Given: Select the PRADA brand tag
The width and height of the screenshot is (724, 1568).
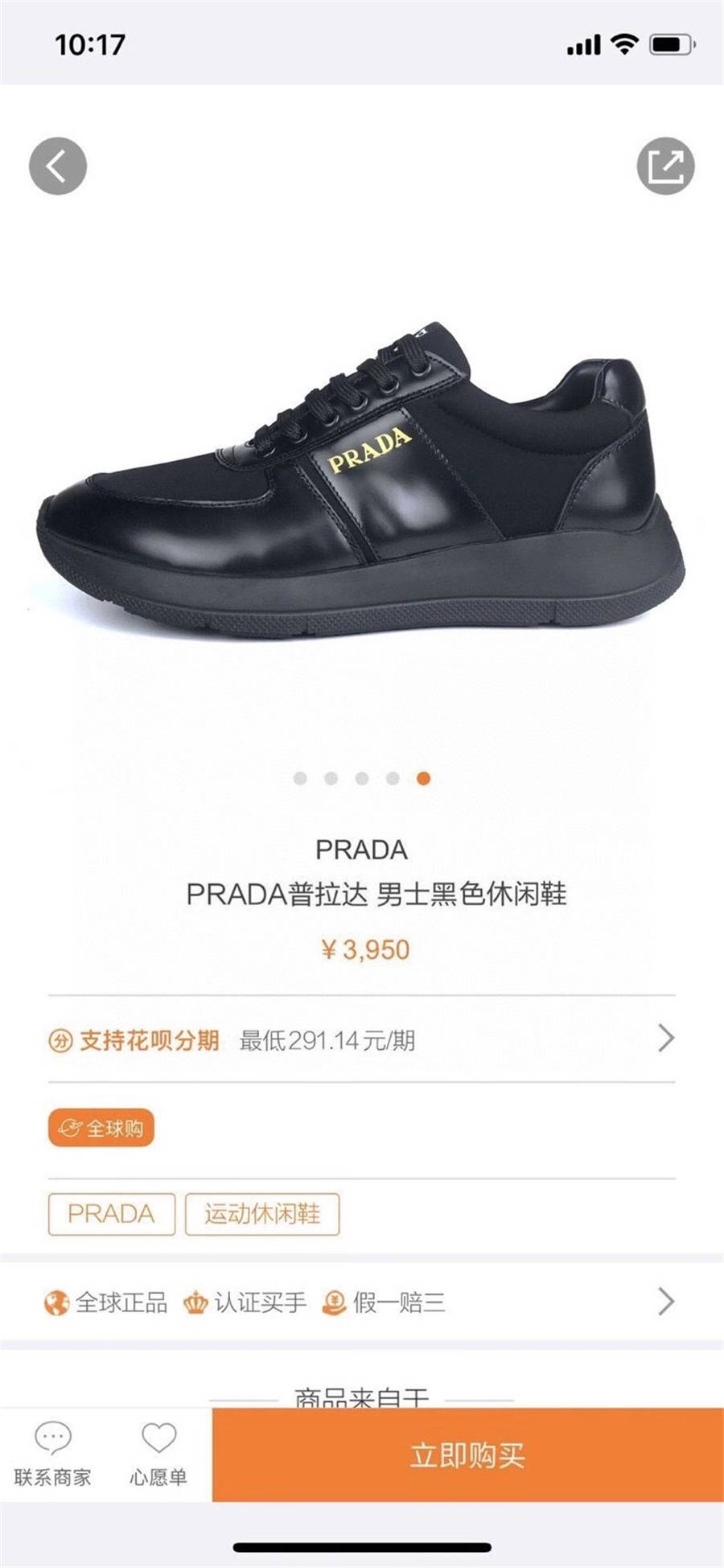Looking at the screenshot, I should [111, 1213].
